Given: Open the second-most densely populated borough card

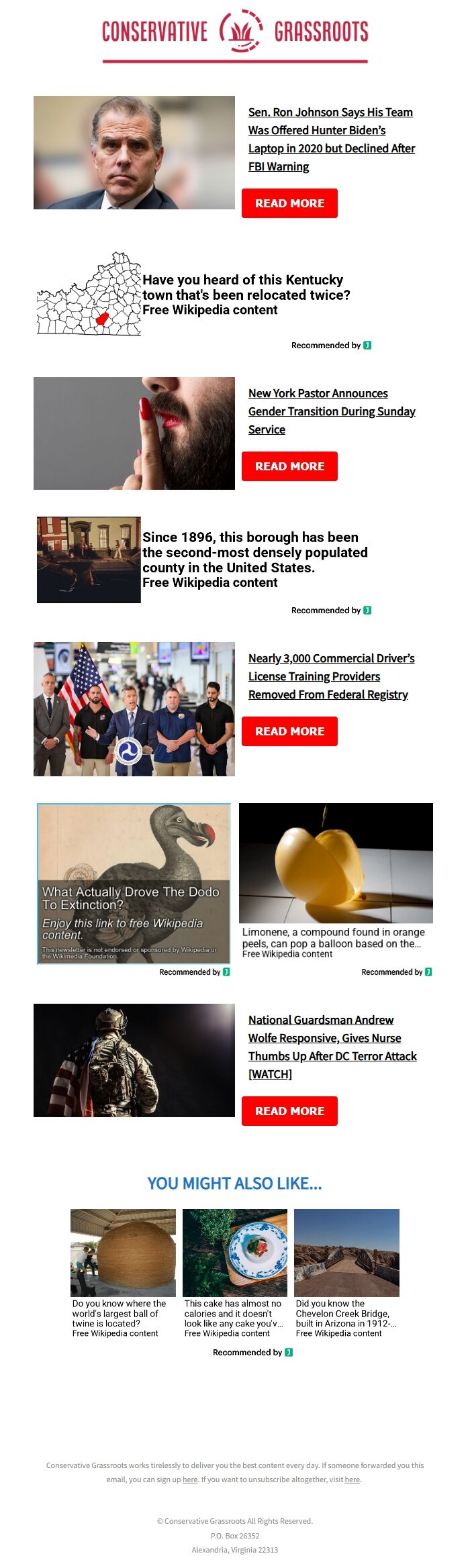Looking at the screenshot, I should coord(254,560).
